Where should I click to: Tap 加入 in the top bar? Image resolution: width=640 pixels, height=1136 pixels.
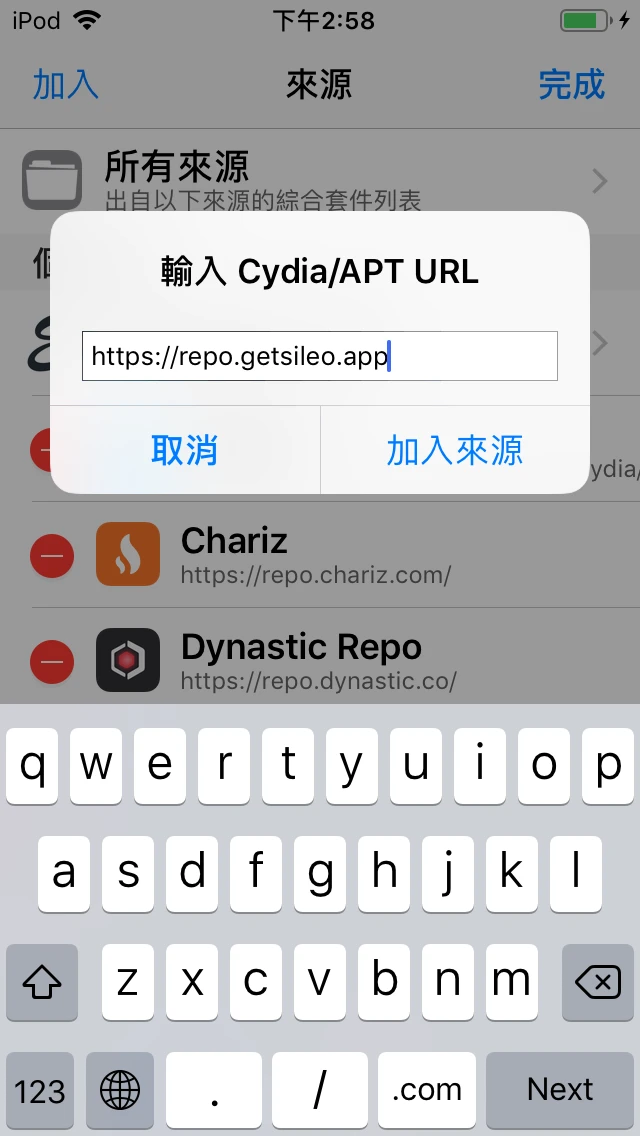point(66,84)
